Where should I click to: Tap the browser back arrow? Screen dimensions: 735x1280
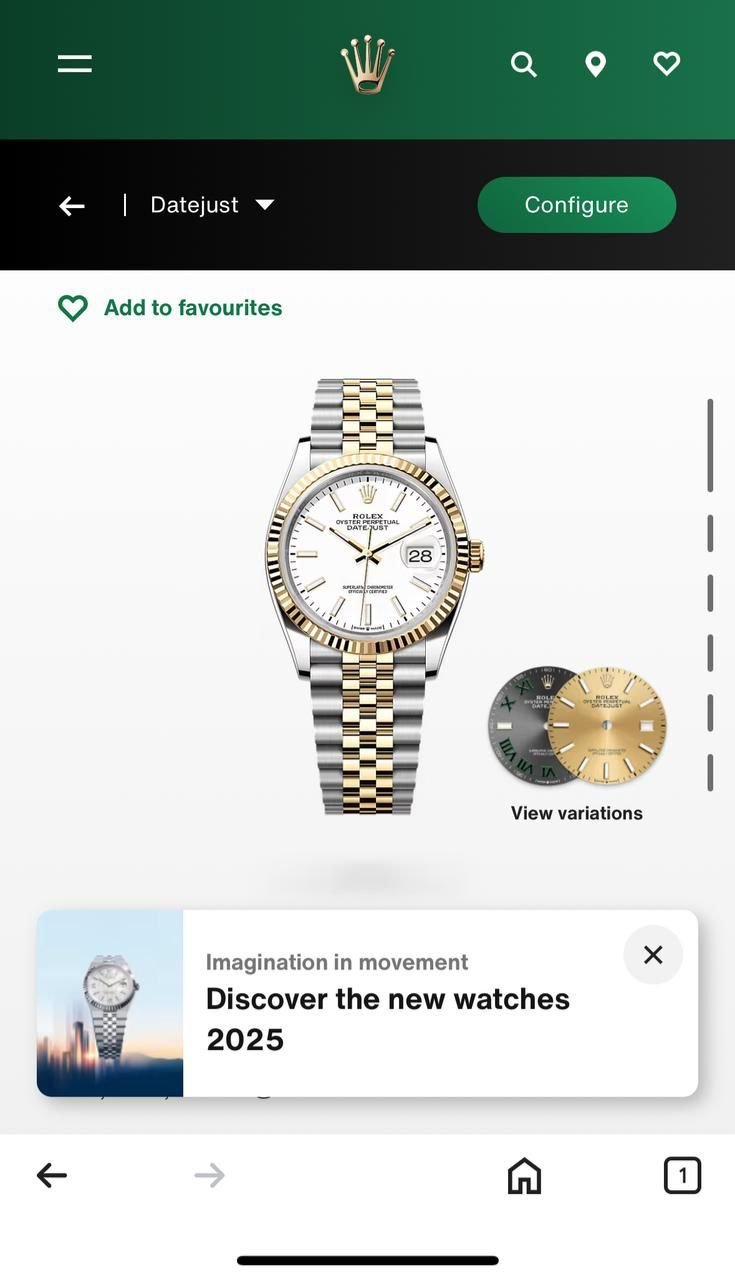coord(52,1175)
